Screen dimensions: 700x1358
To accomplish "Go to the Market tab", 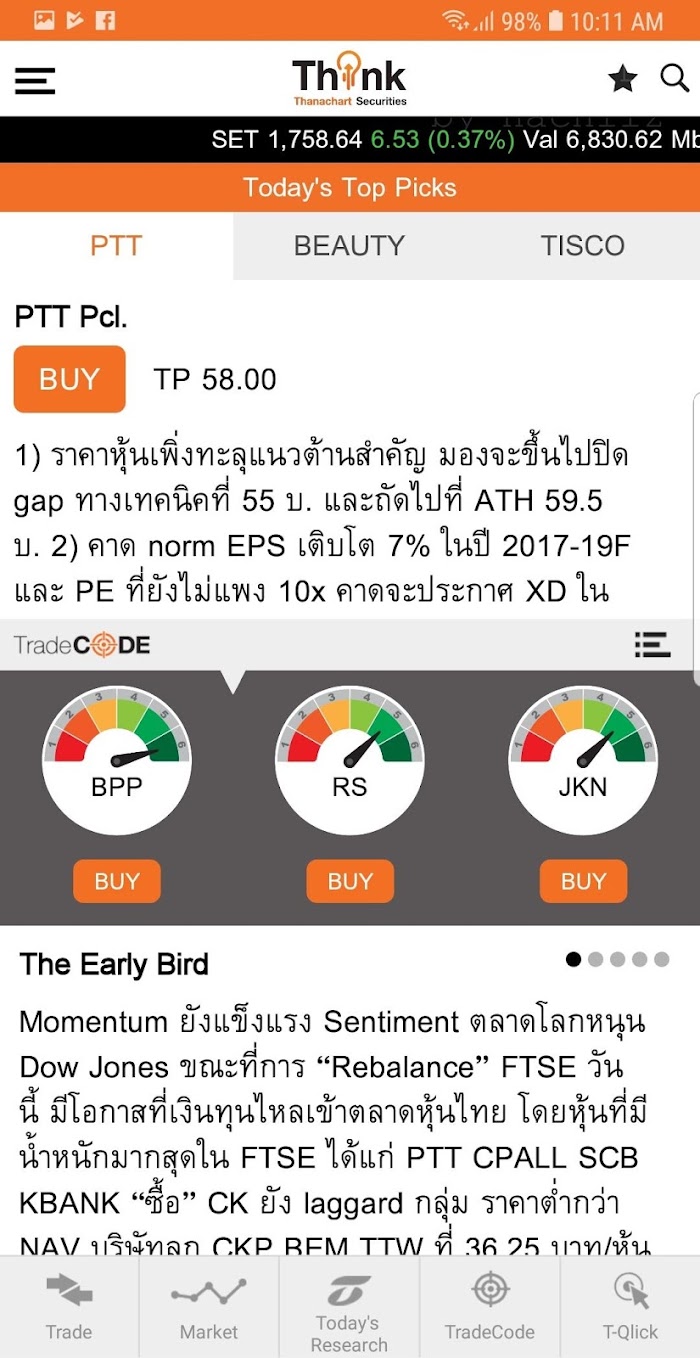I will click(209, 1307).
